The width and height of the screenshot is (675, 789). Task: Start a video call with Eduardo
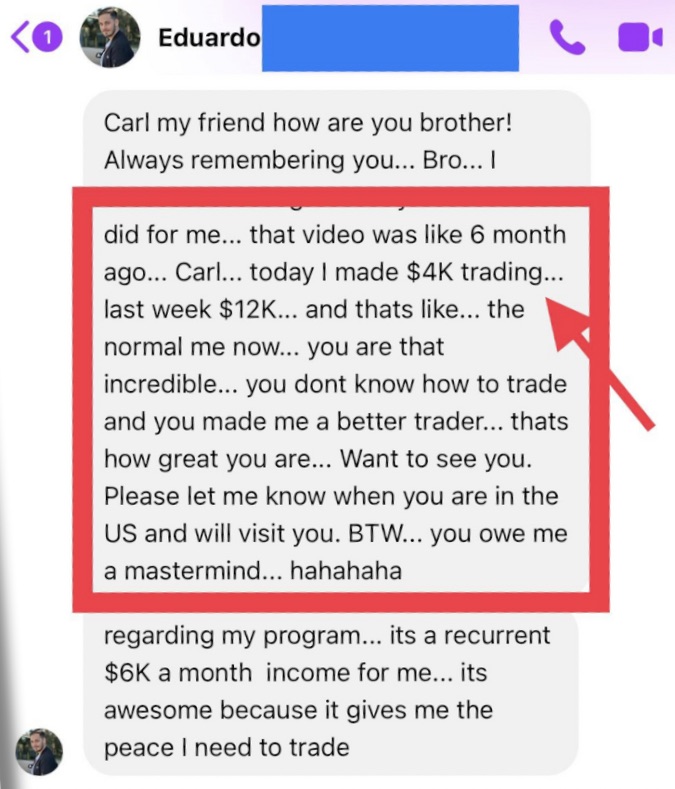640,38
